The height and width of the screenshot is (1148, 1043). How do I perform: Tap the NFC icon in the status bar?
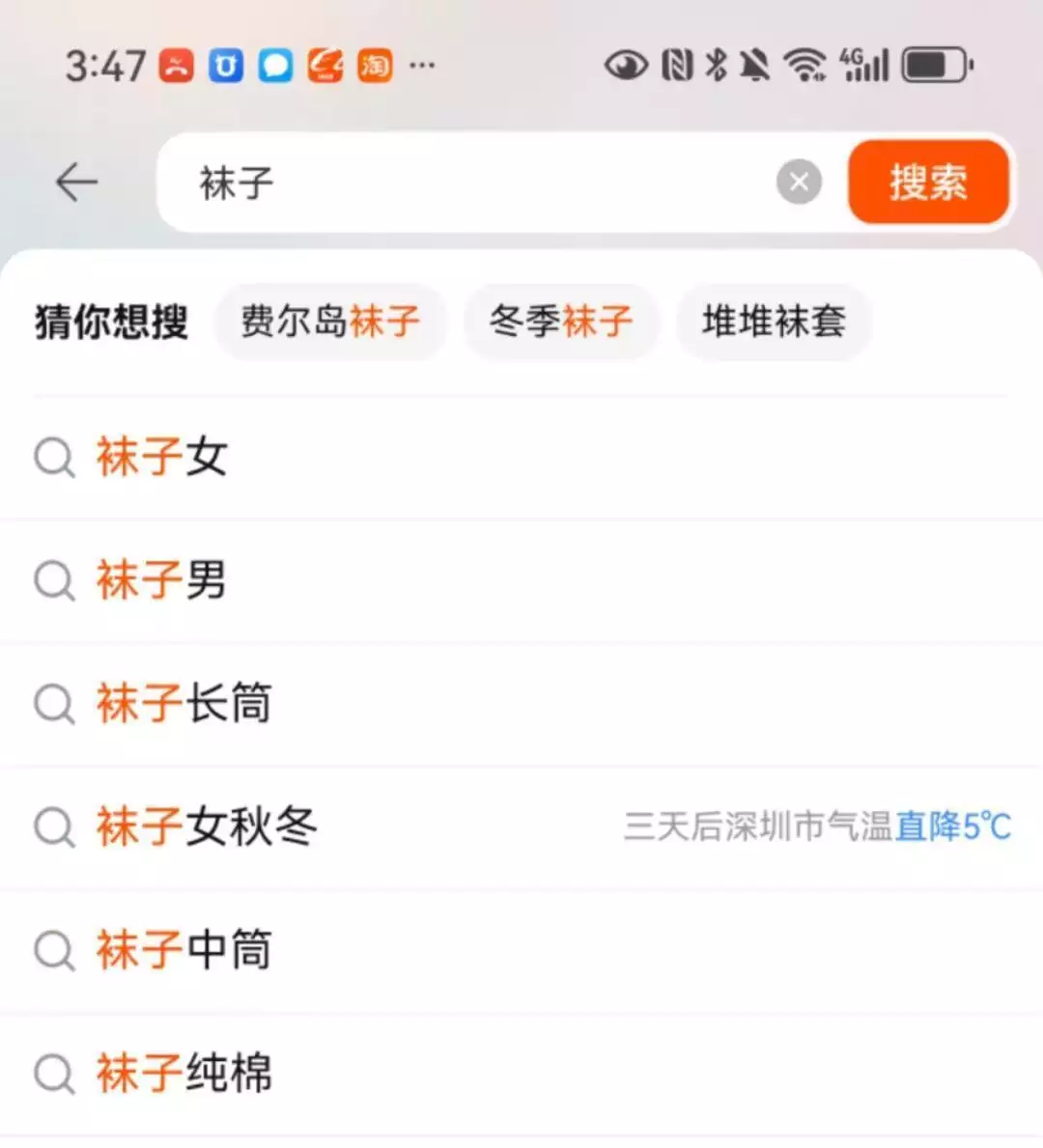[677, 64]
